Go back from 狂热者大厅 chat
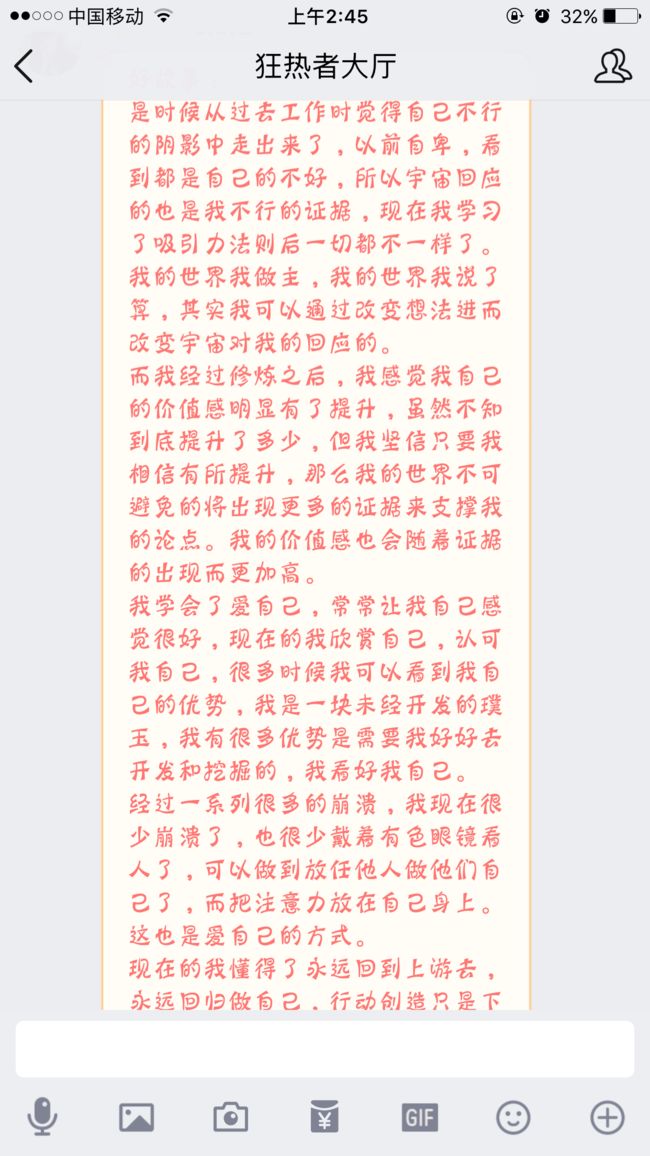 point(24,66)
